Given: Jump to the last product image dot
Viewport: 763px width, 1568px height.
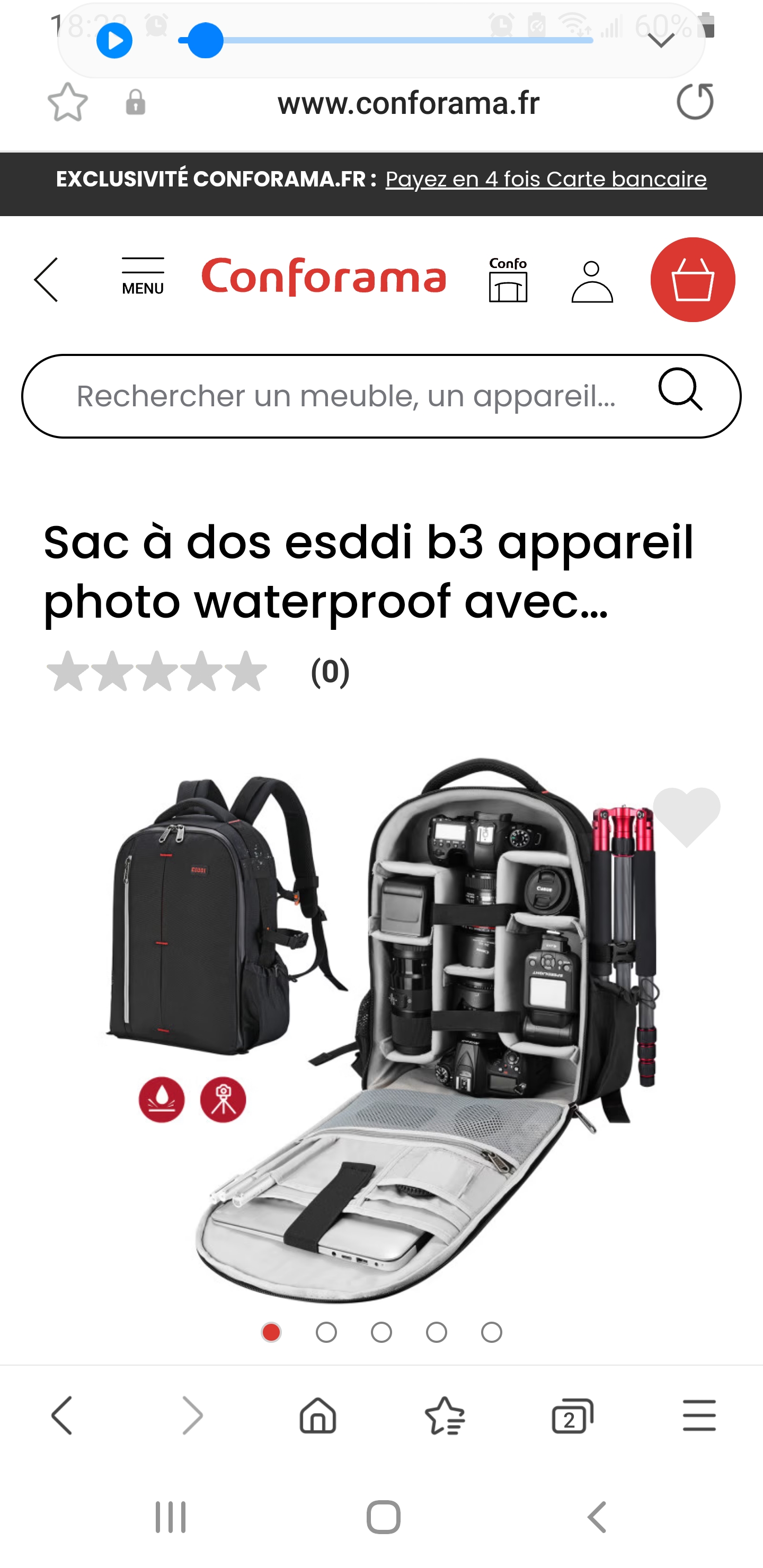Looking at the screenshot, I should coord(491,1332).
